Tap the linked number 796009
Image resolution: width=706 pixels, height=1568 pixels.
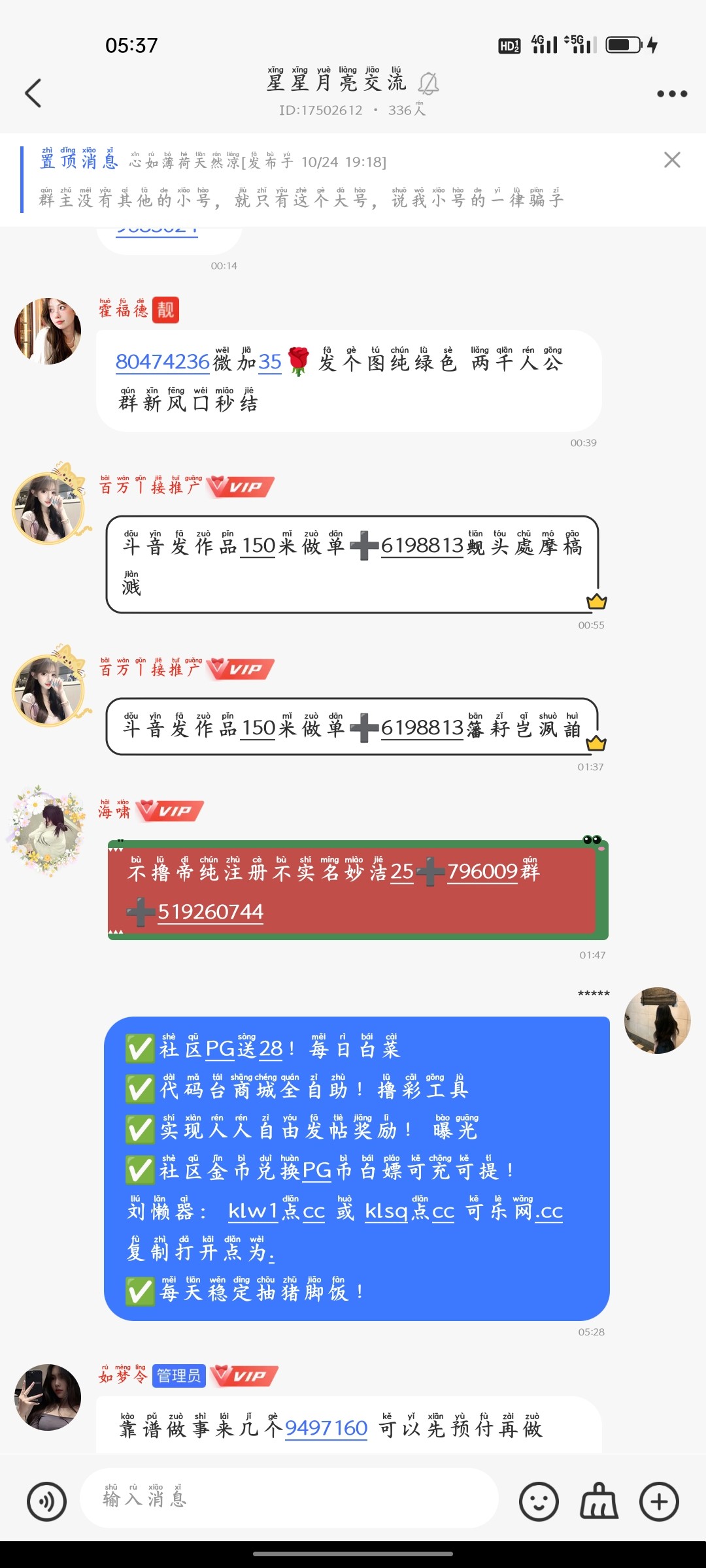pyautogui.click(x=482, y=872)
